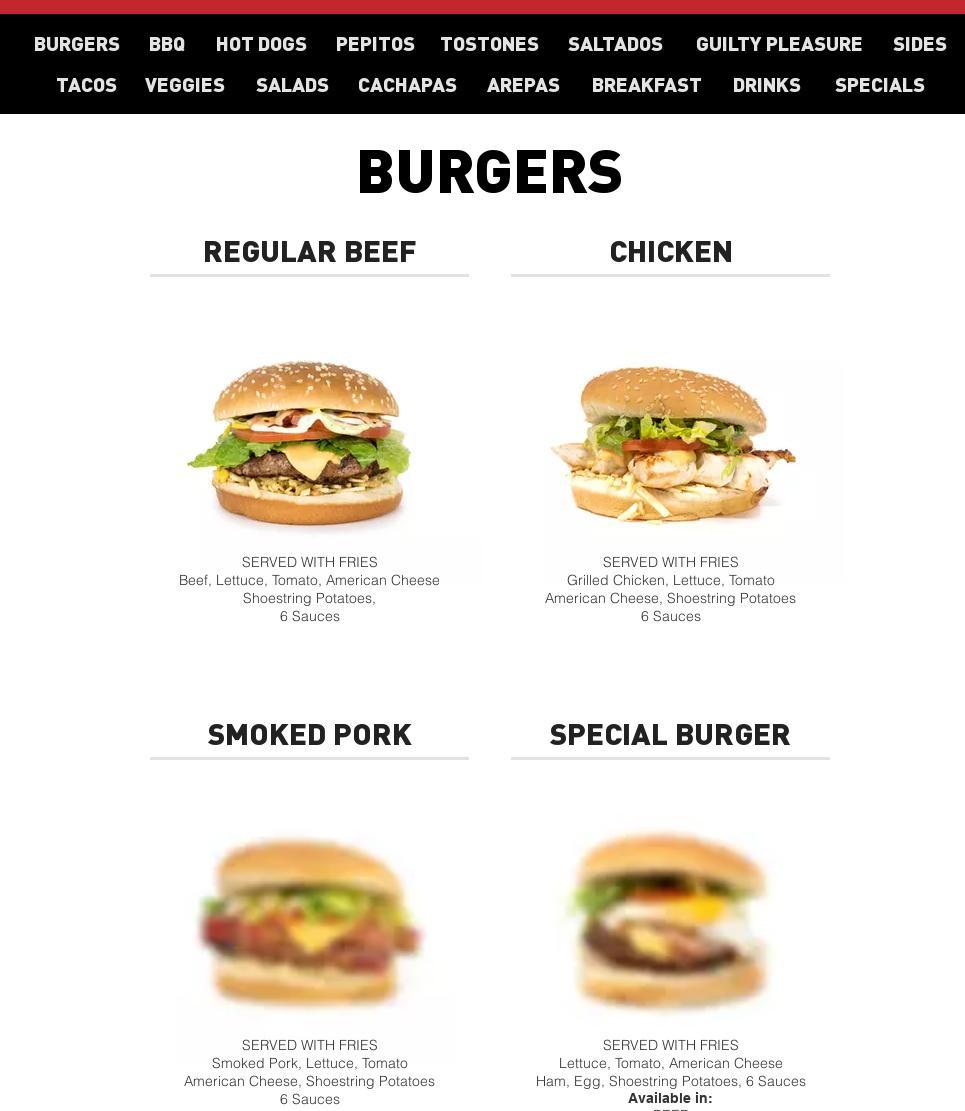This screenshot has height=1111, width=965.
Task: Go to the Arepas menu
Action: (523, 85)
